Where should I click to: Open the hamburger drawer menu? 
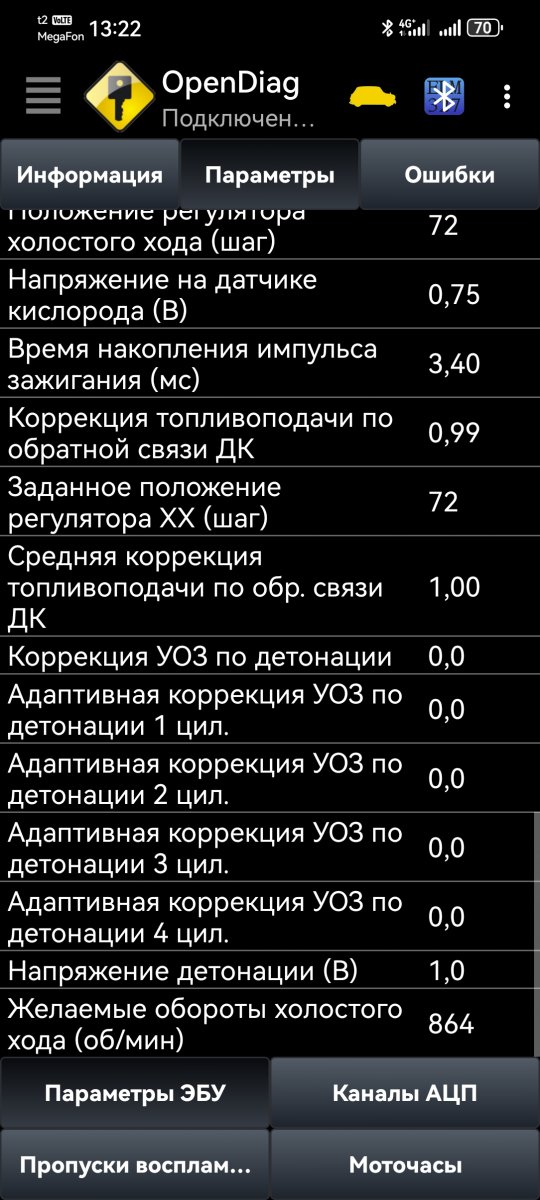43,96
